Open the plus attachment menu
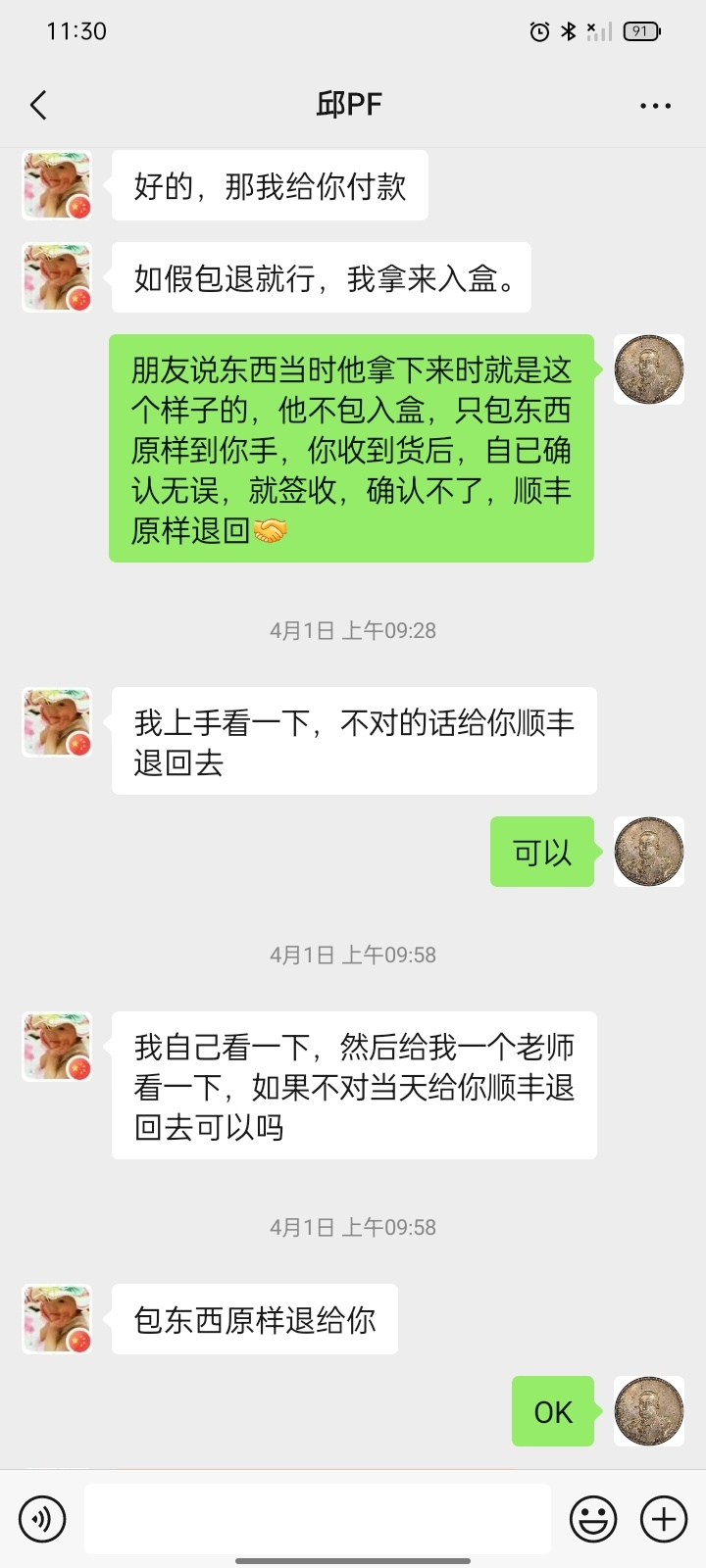The height and width of the screenshot is (1568, 706). (664, 1519)
